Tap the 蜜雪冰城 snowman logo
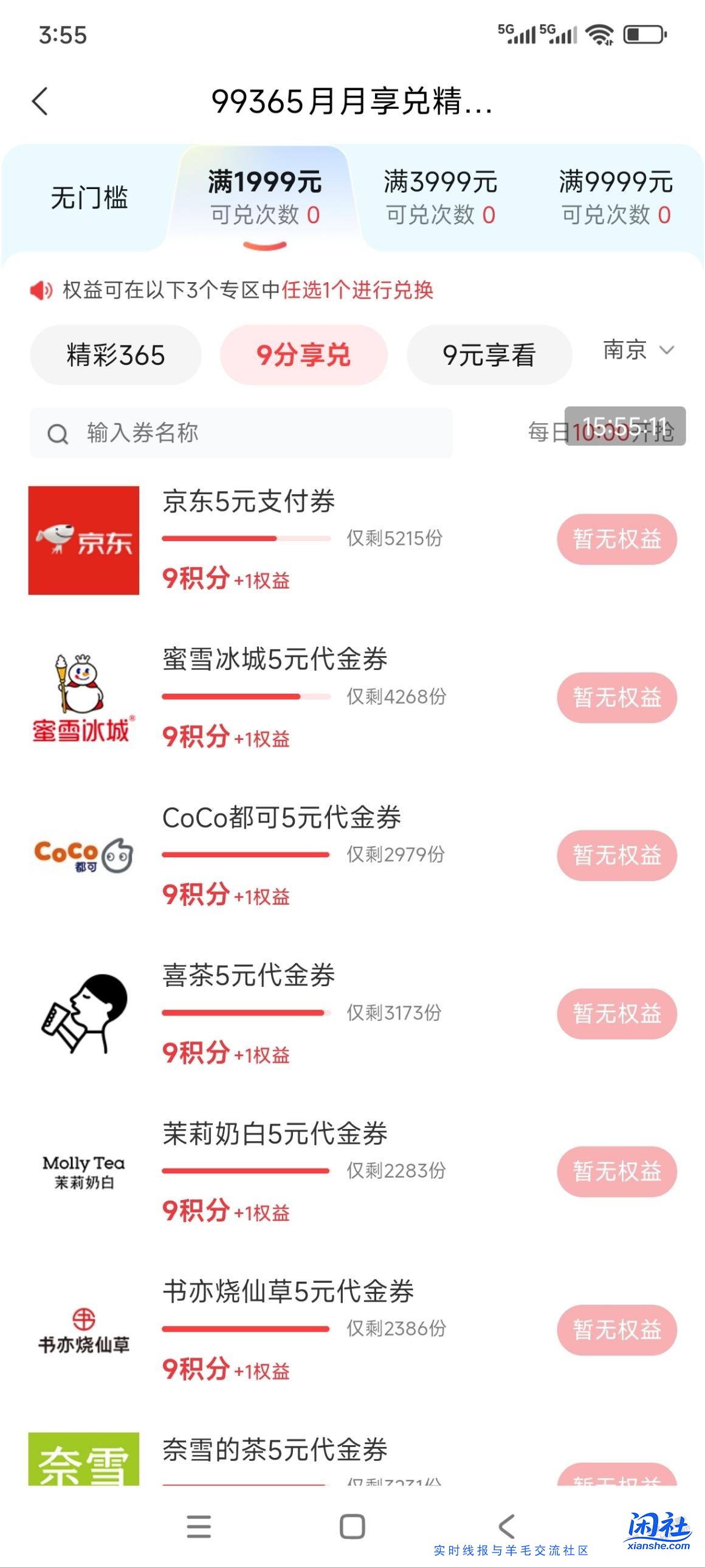This screenshot has width=705, height=1568. [84, 697]
